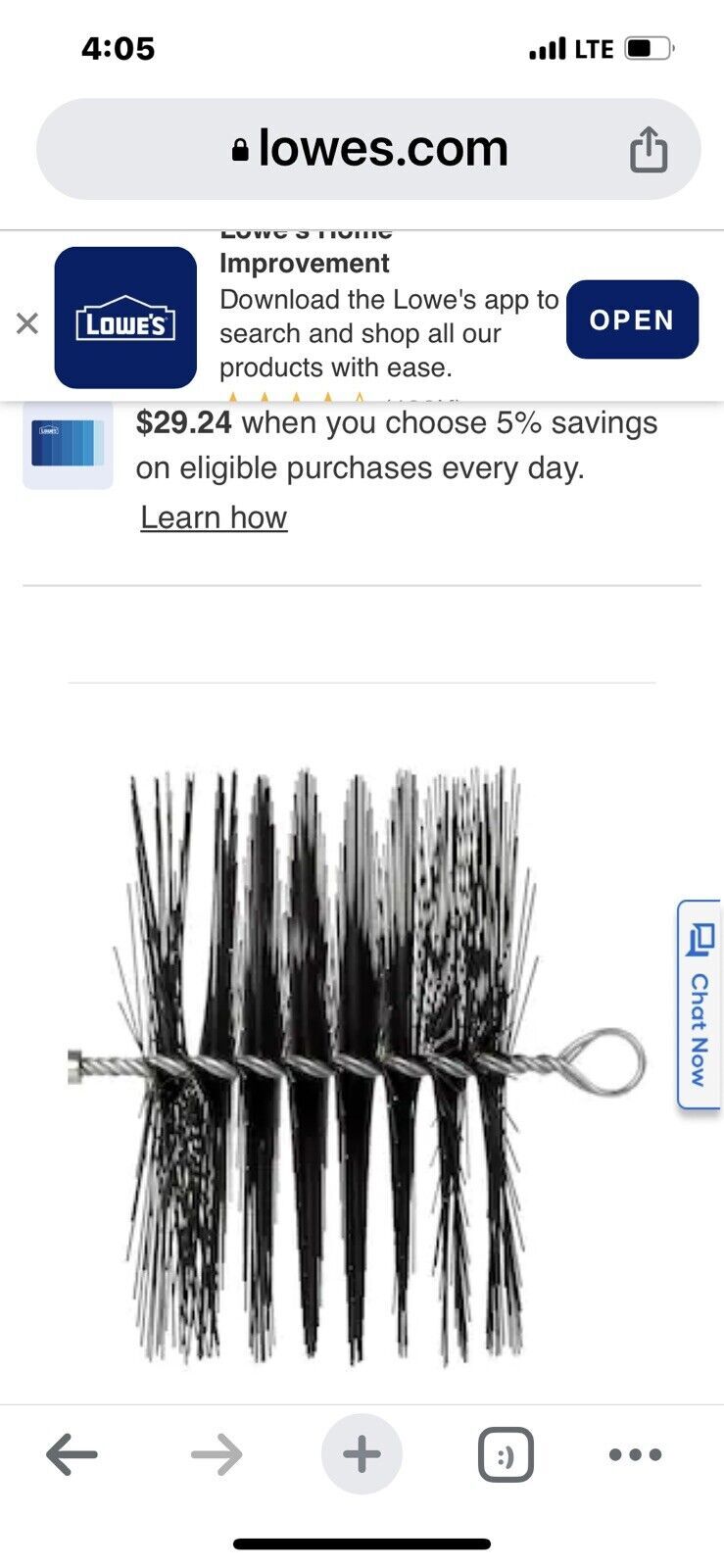Open the Lowe's app via OPEN button
This screenshot has width=724, height=1568.
632,319
